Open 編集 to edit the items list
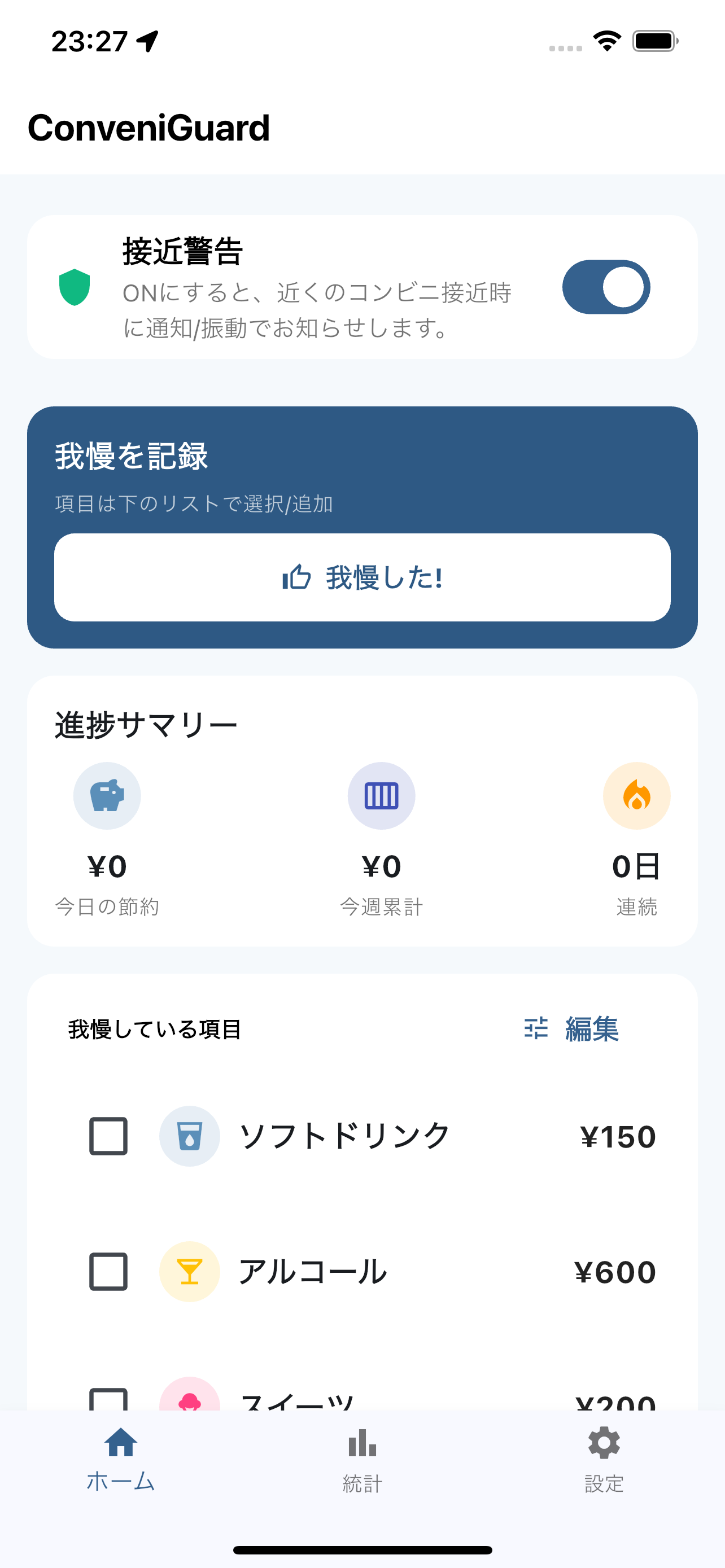This screenshot has width=725, height=1568. point(571,1030)
